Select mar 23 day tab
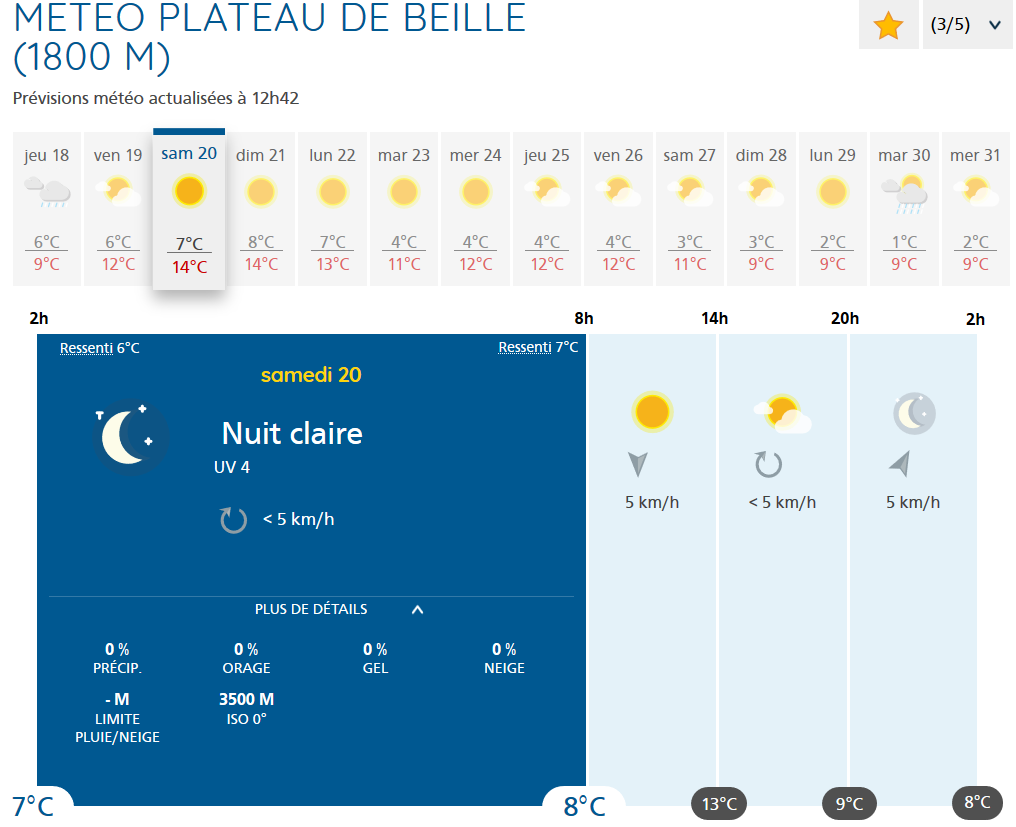The image size is (1016, 827). click(404, 208)
